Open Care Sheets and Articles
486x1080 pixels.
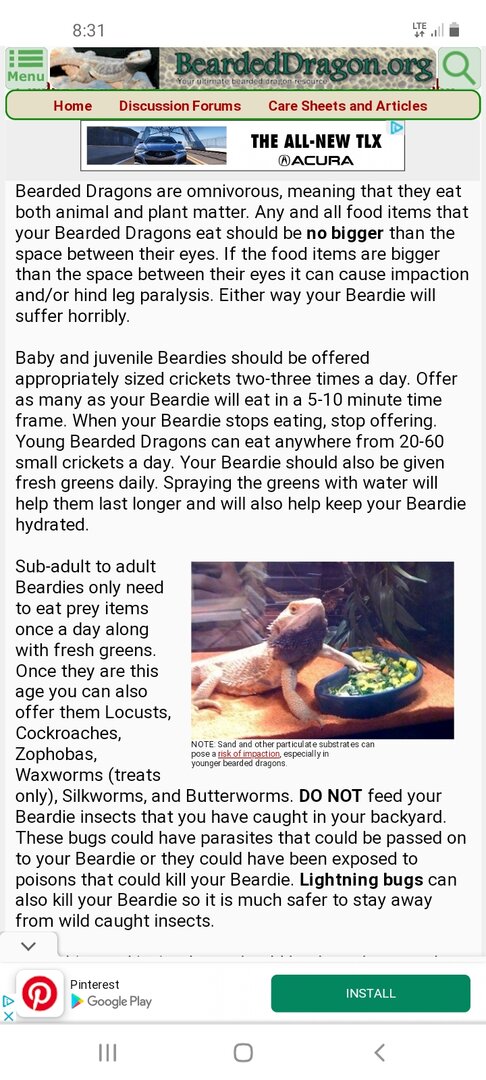(348, 106)
